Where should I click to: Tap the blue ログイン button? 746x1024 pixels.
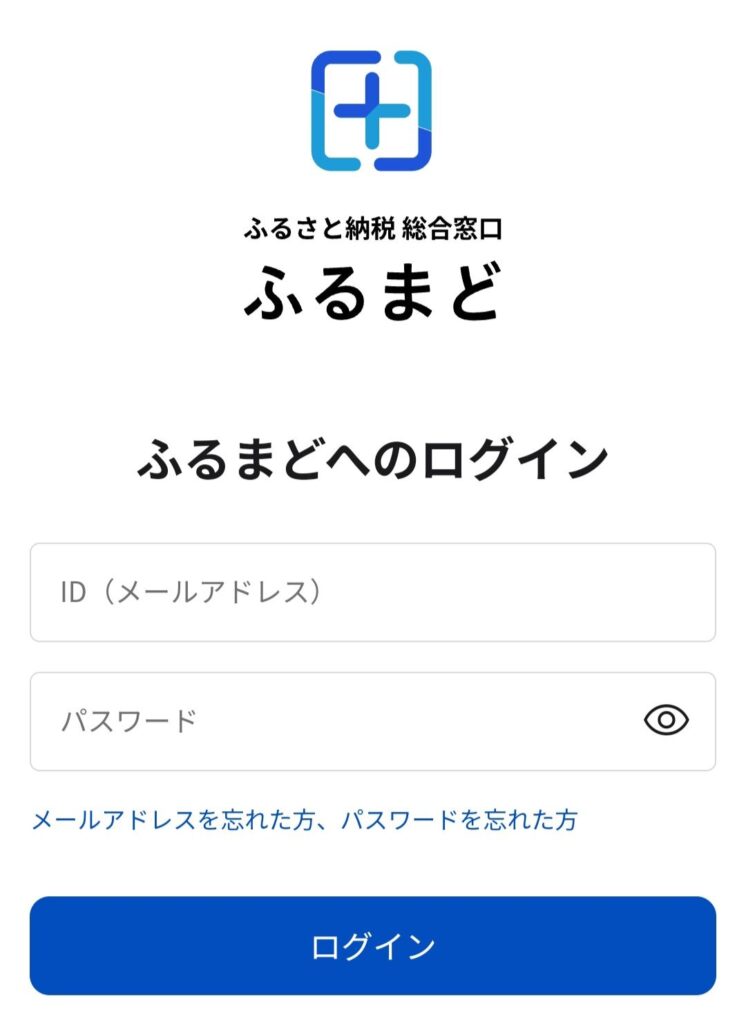pyautogui.click(x=372, y=946)
